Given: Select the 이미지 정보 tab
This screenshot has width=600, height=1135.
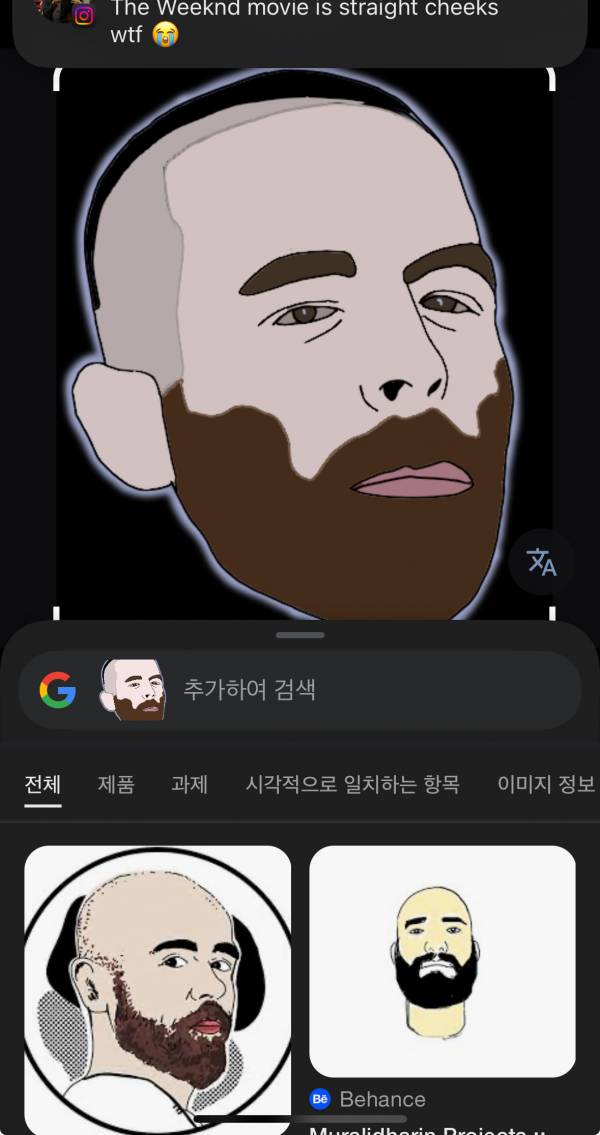Looking at the screenshot, I should (545, 784).
